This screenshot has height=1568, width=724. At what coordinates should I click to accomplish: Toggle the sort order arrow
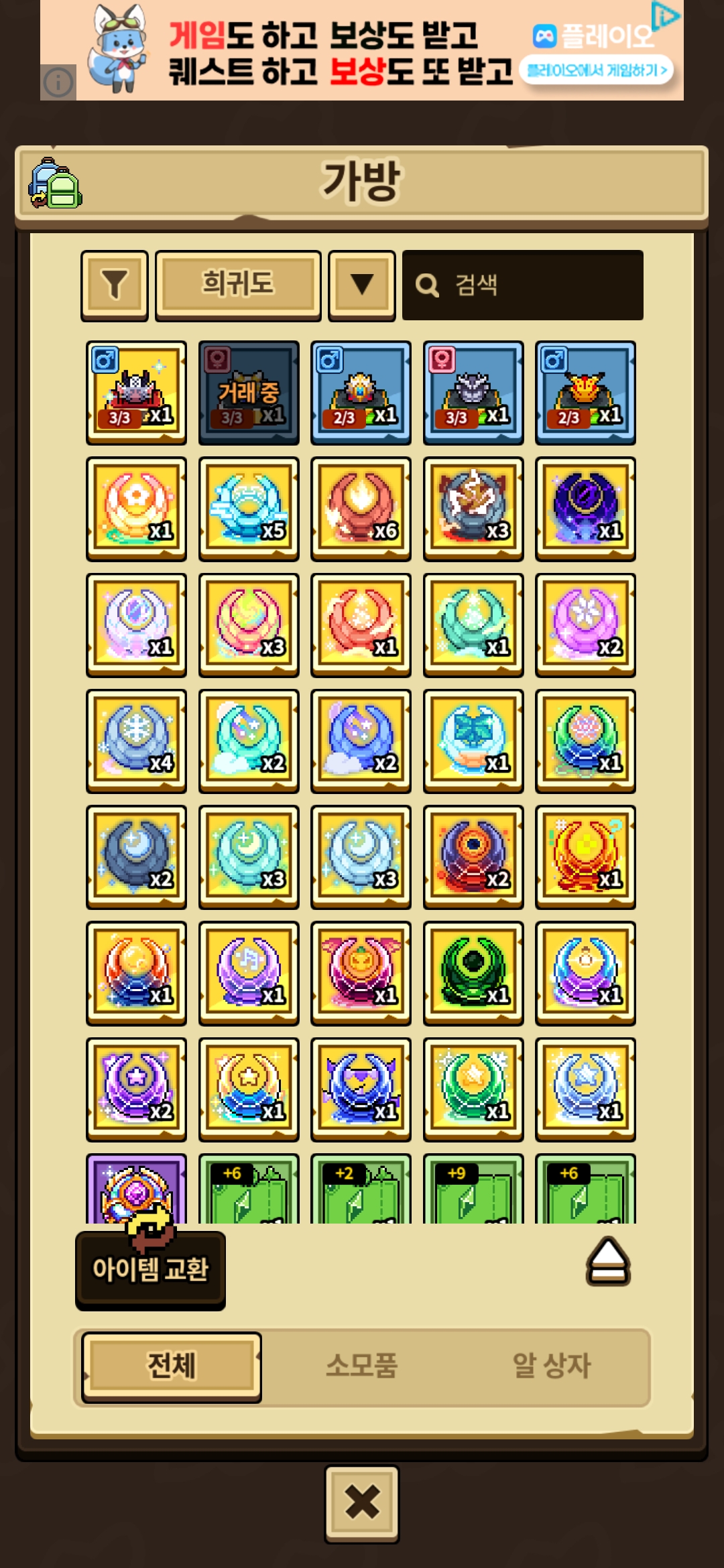362,285
